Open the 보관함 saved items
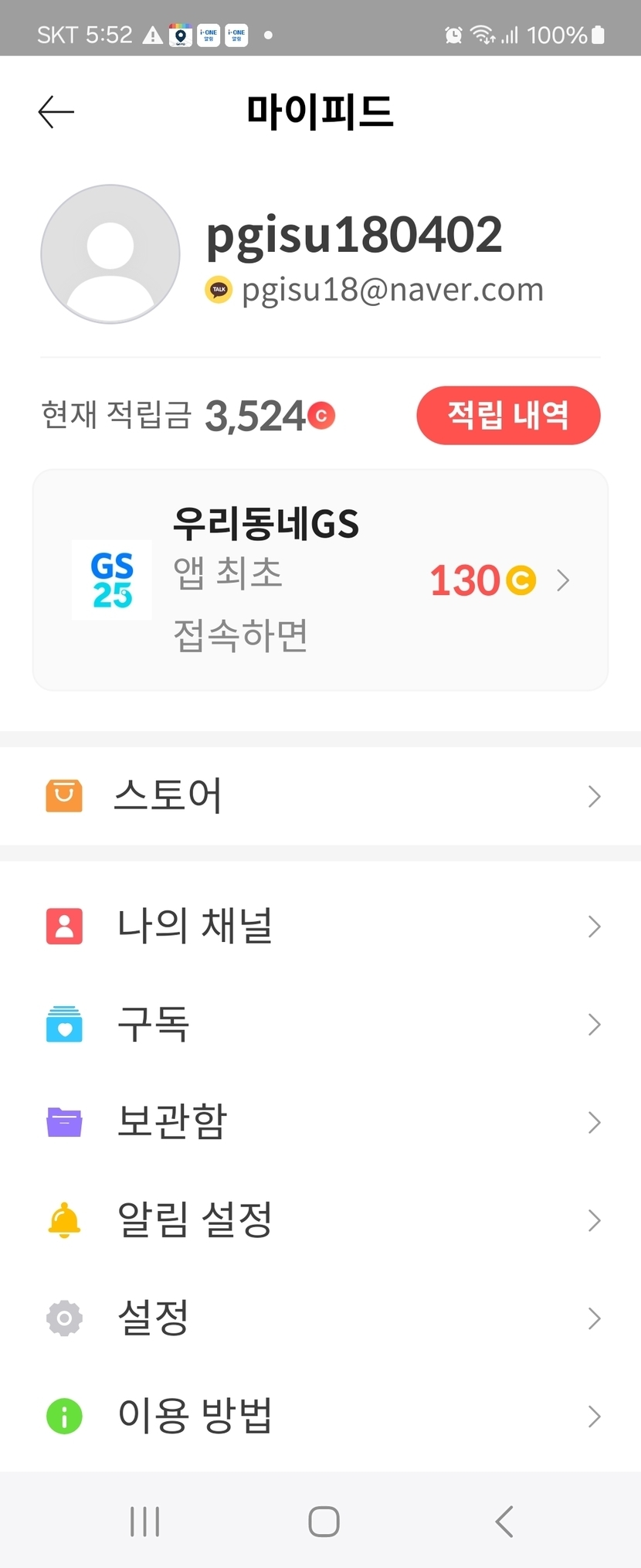 320,1122
